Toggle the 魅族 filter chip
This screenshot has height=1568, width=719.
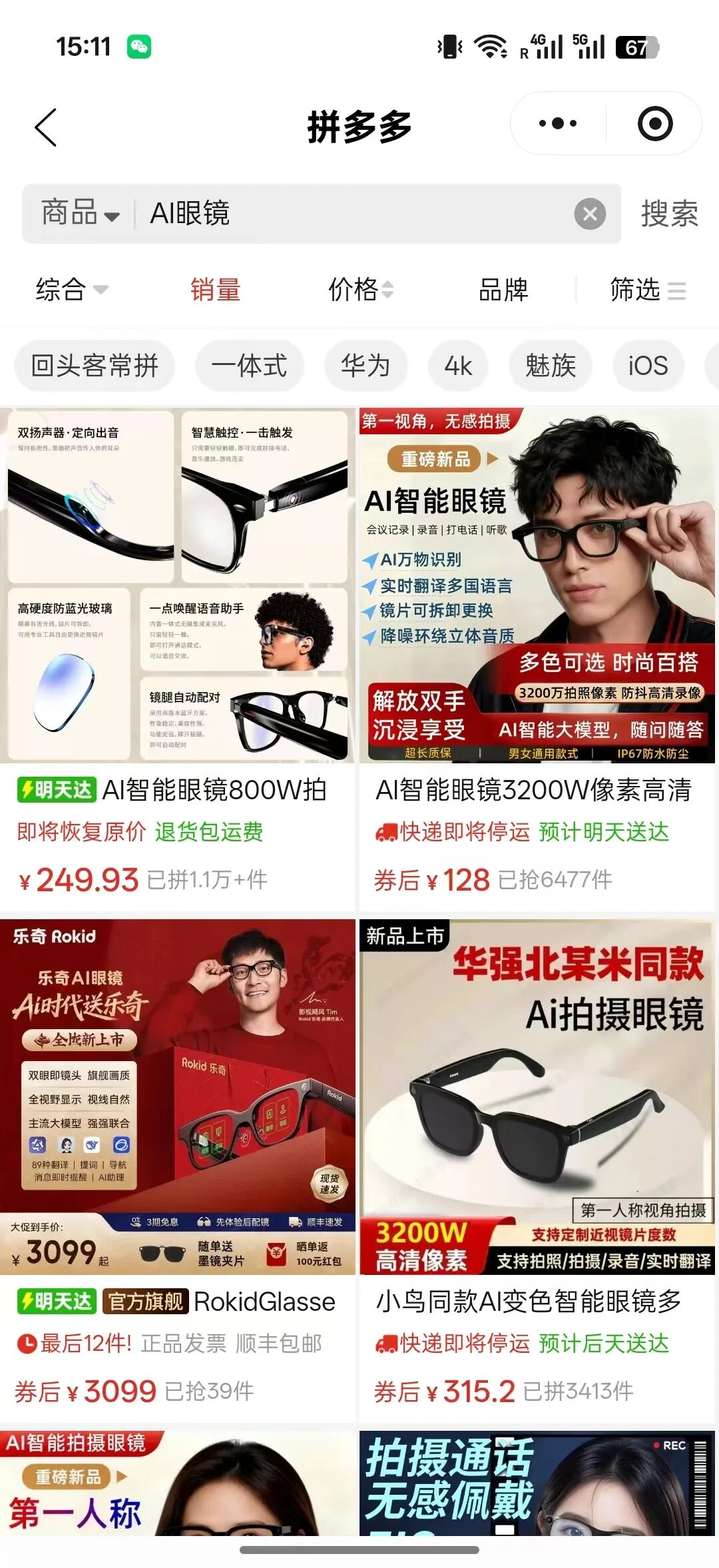pos(550,366)
